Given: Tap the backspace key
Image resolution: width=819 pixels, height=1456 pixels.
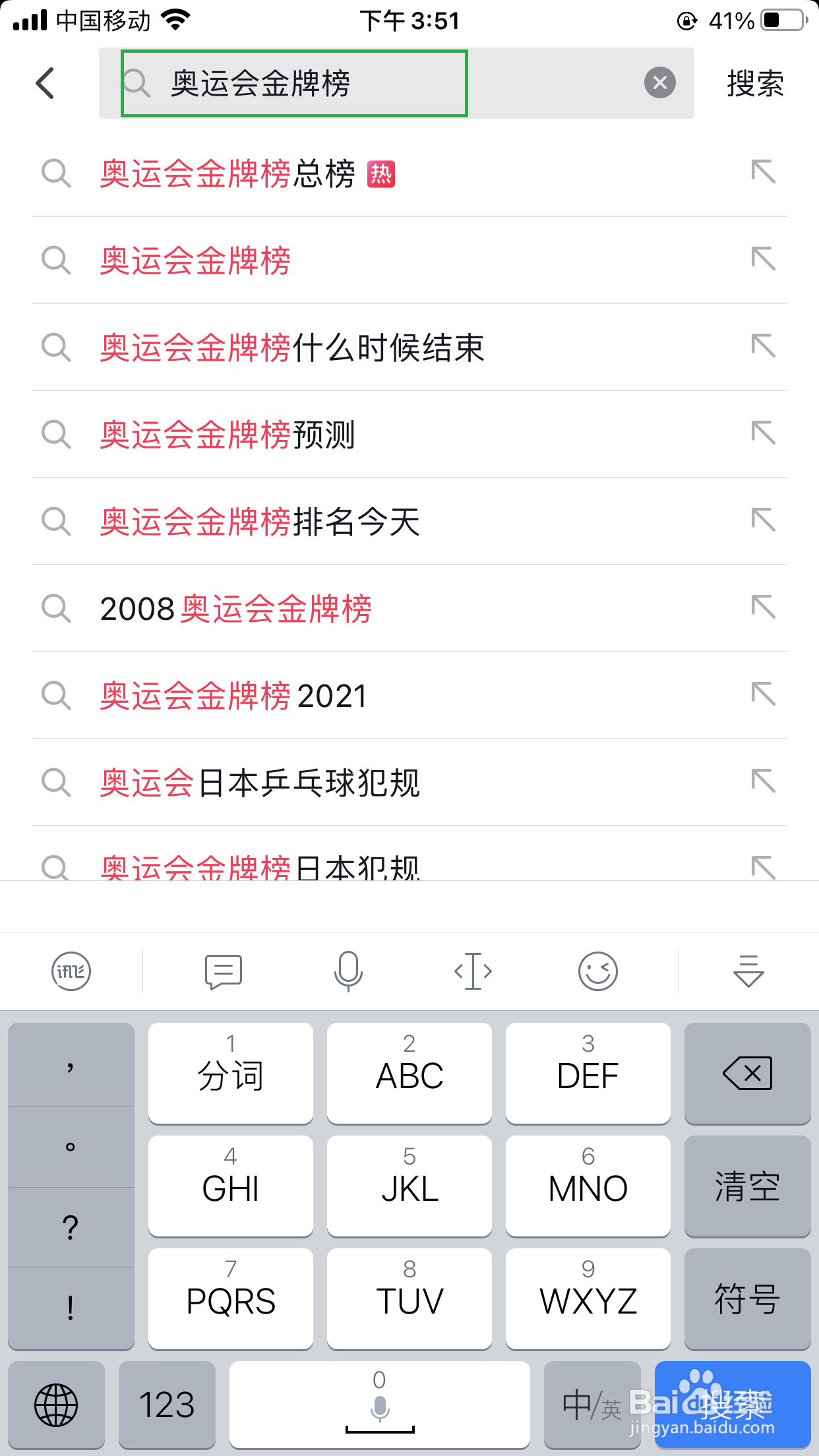Looking at the screenshot, I should [747, 1073].
